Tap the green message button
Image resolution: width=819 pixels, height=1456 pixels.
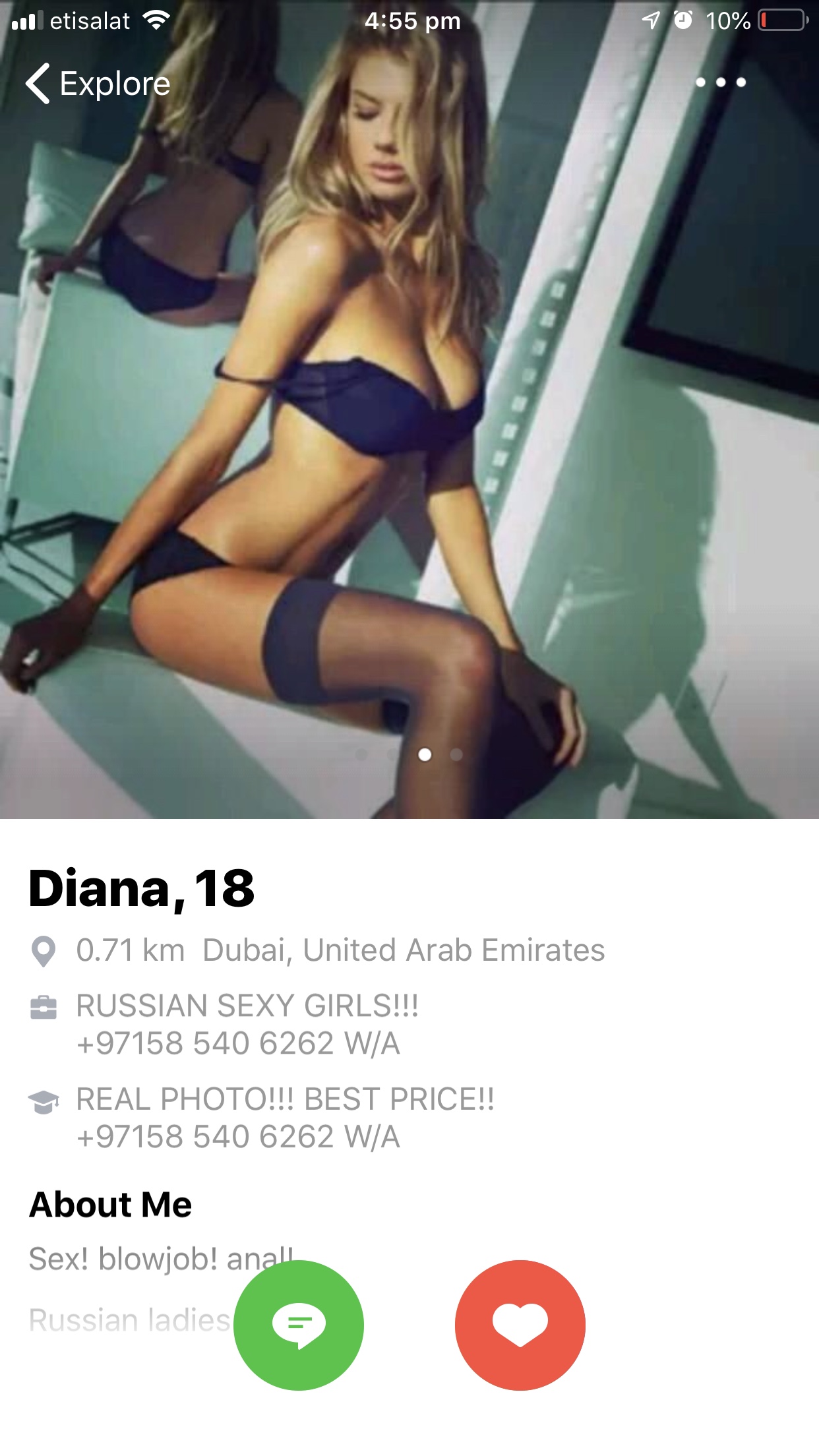pos(299,1325)
